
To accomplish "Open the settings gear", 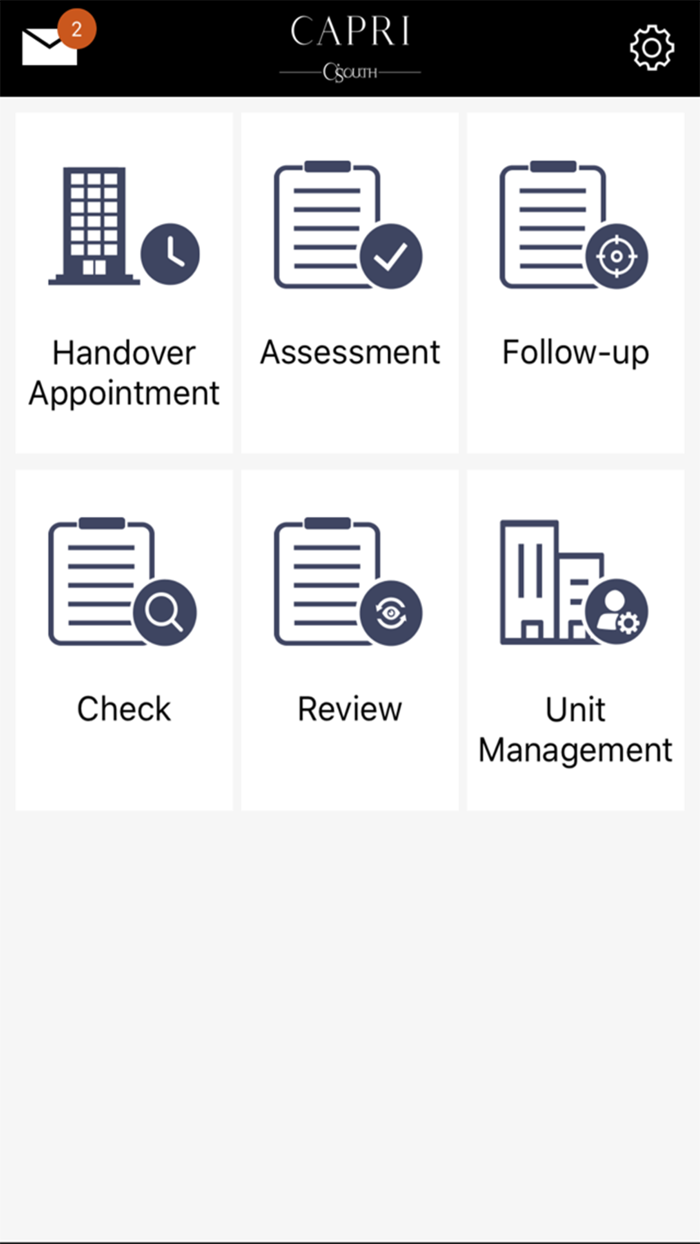I will [651, 47].
